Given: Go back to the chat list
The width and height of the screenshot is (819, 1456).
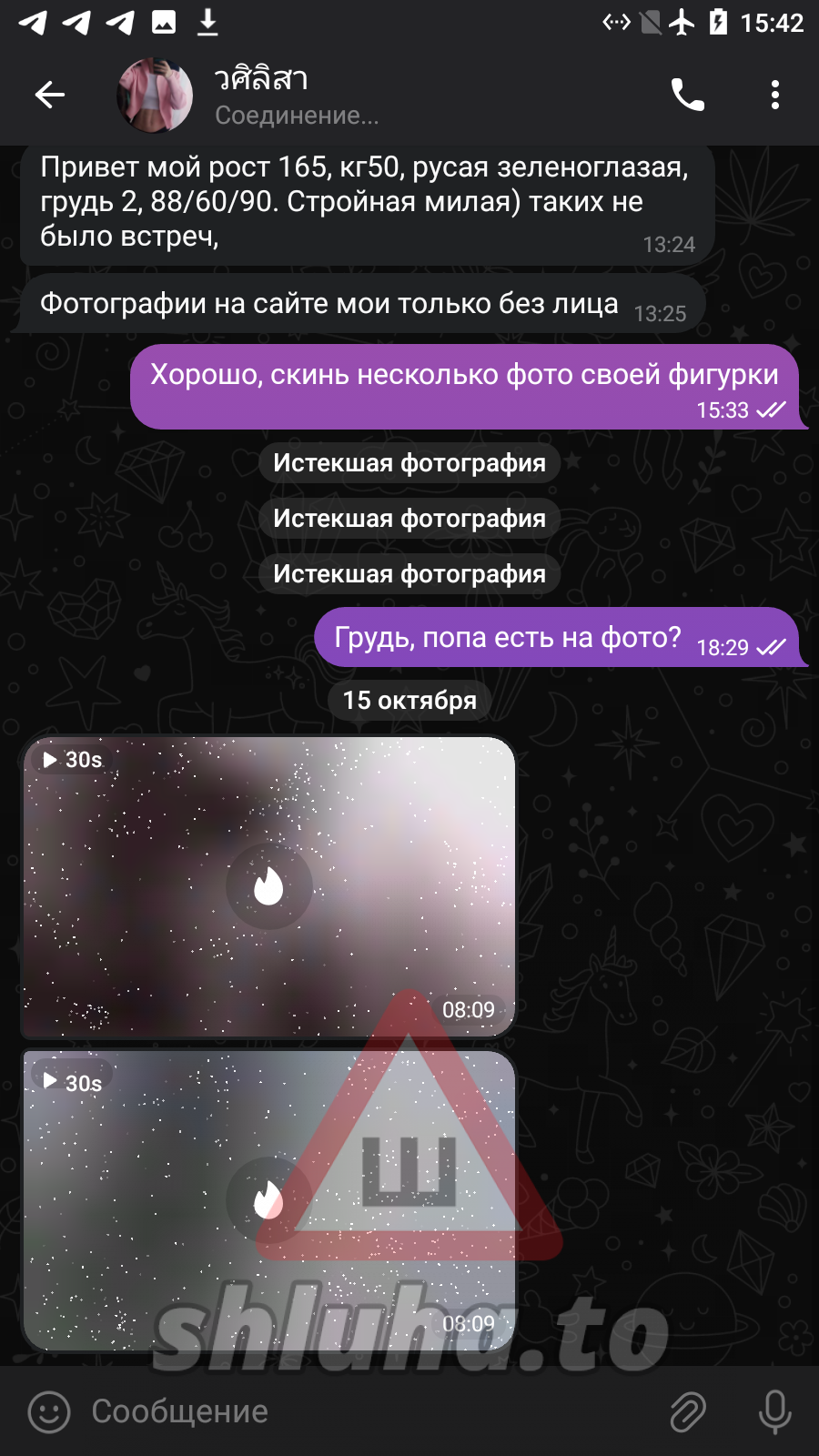Looking at the screenshot, I should [x=50, y=95].
